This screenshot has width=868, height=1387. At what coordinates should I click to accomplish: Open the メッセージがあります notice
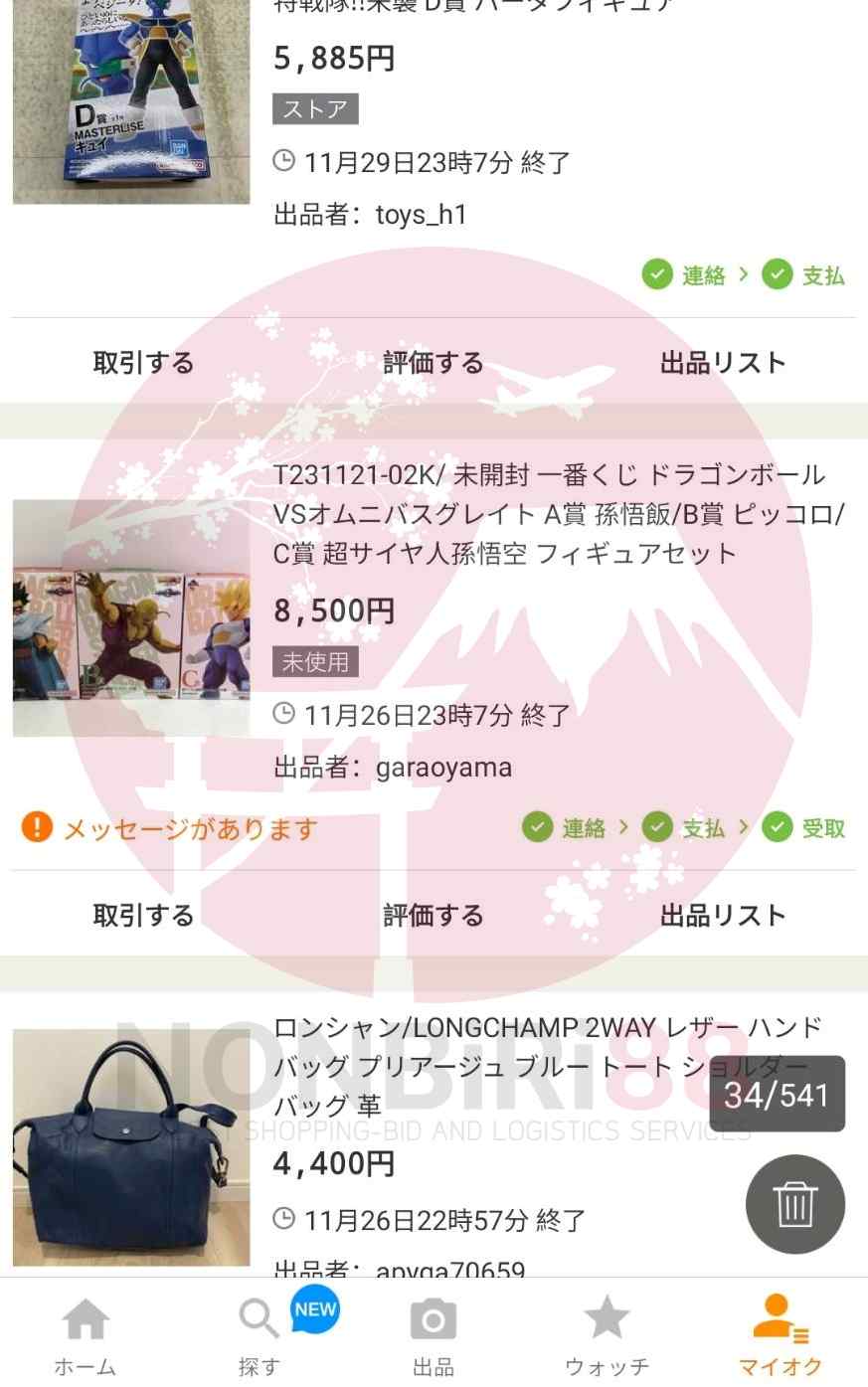[171, 828]
